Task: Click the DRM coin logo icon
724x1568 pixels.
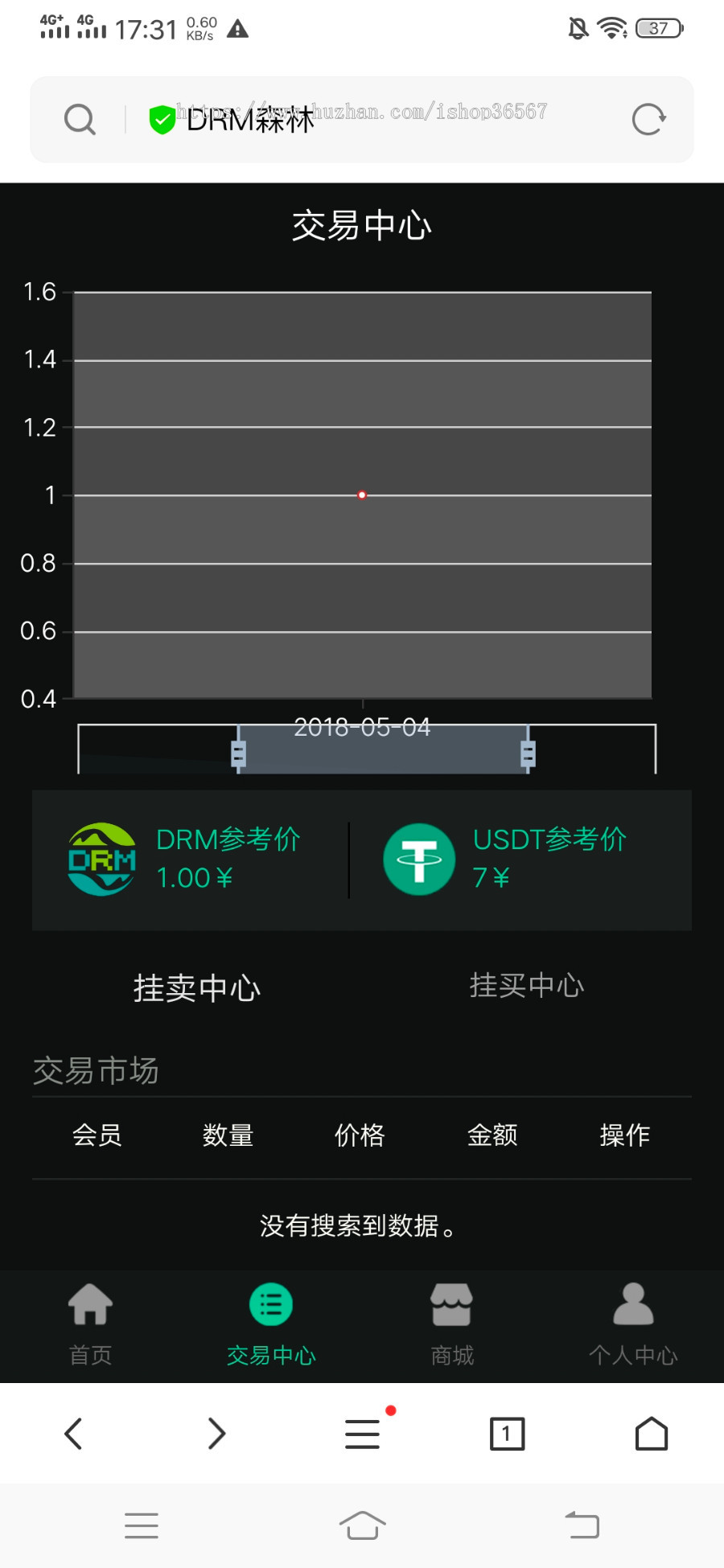Action: click(100, 858)
